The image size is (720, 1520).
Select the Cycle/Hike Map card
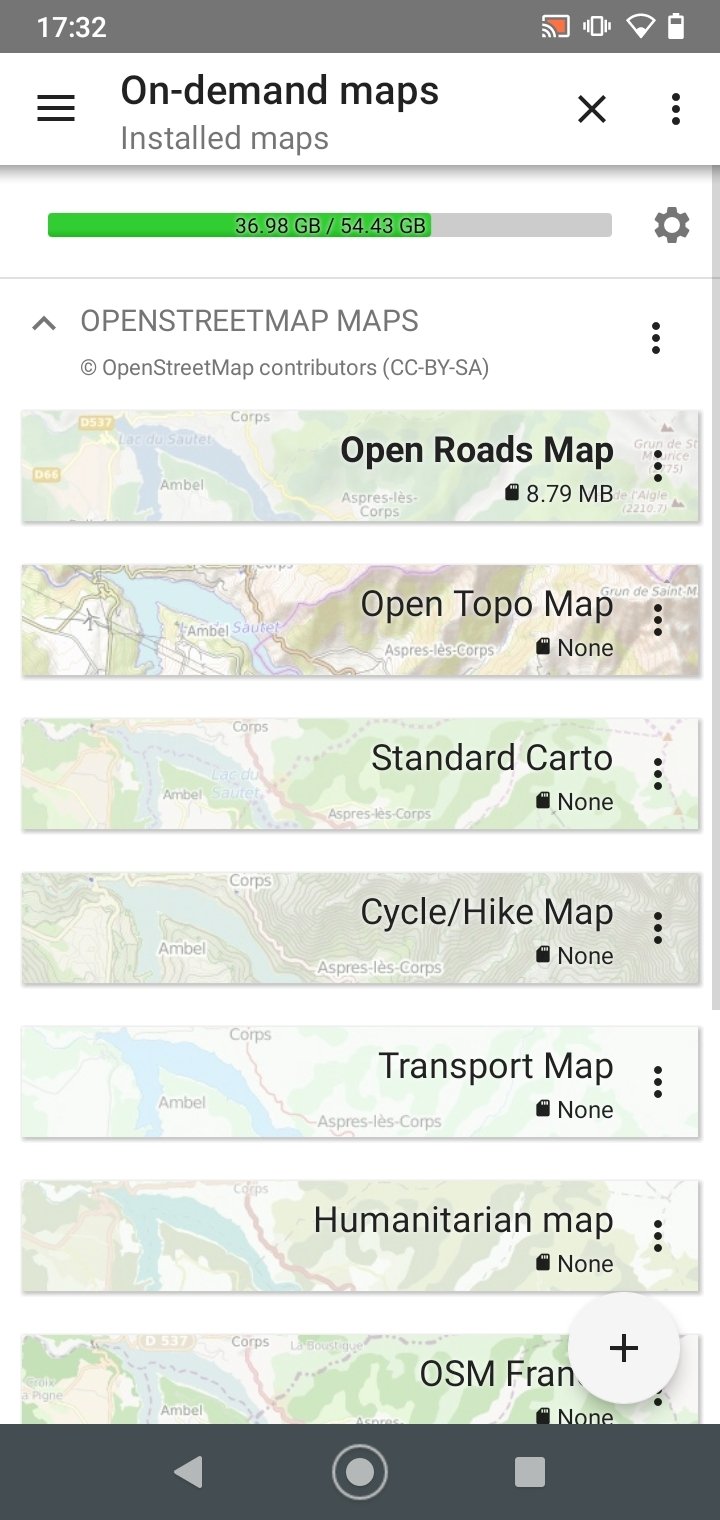[x=360, y=928]
